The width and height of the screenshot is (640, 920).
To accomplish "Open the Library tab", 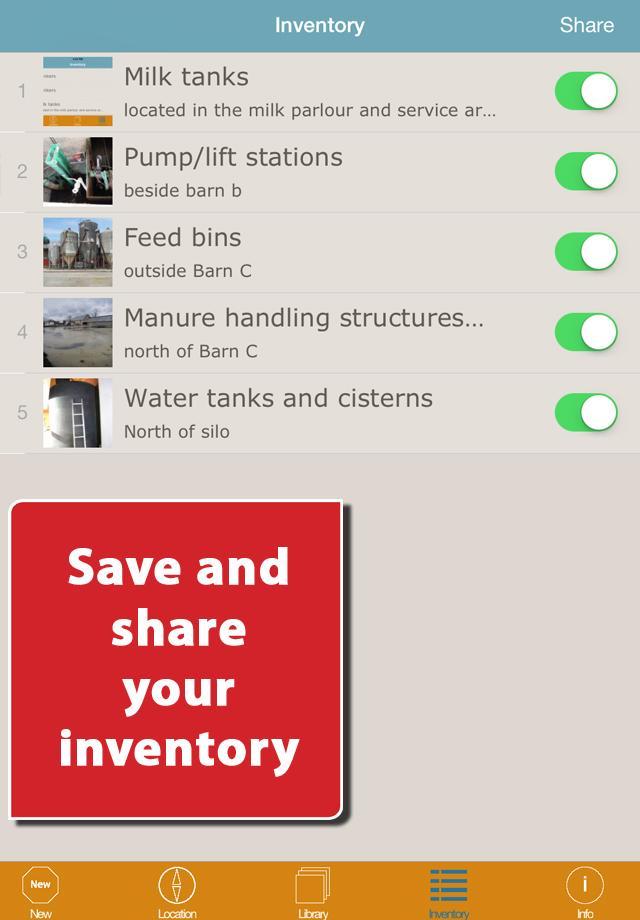I will (x=313, y=891).
